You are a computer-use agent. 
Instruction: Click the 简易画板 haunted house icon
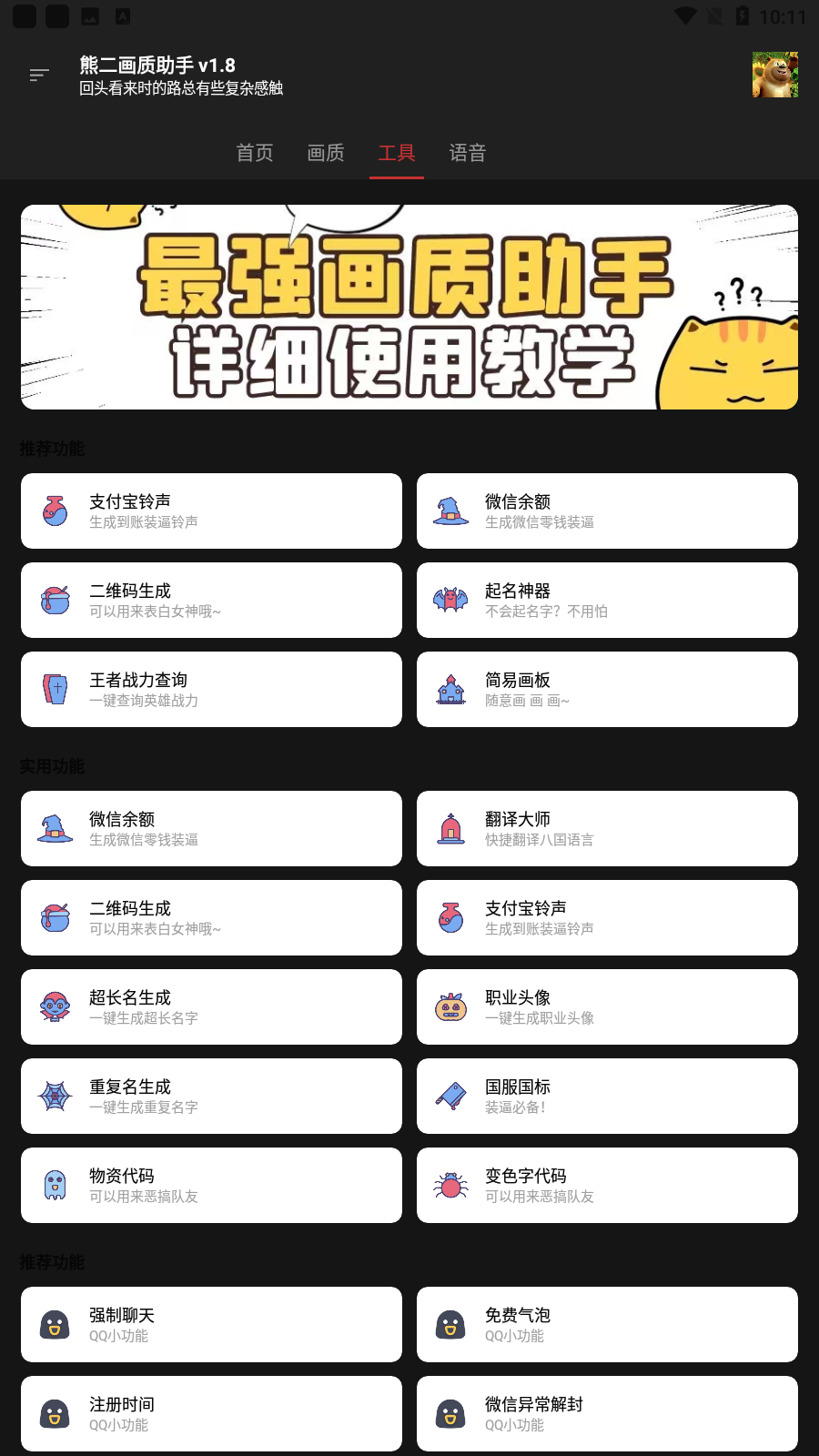(x=450, y=690)
